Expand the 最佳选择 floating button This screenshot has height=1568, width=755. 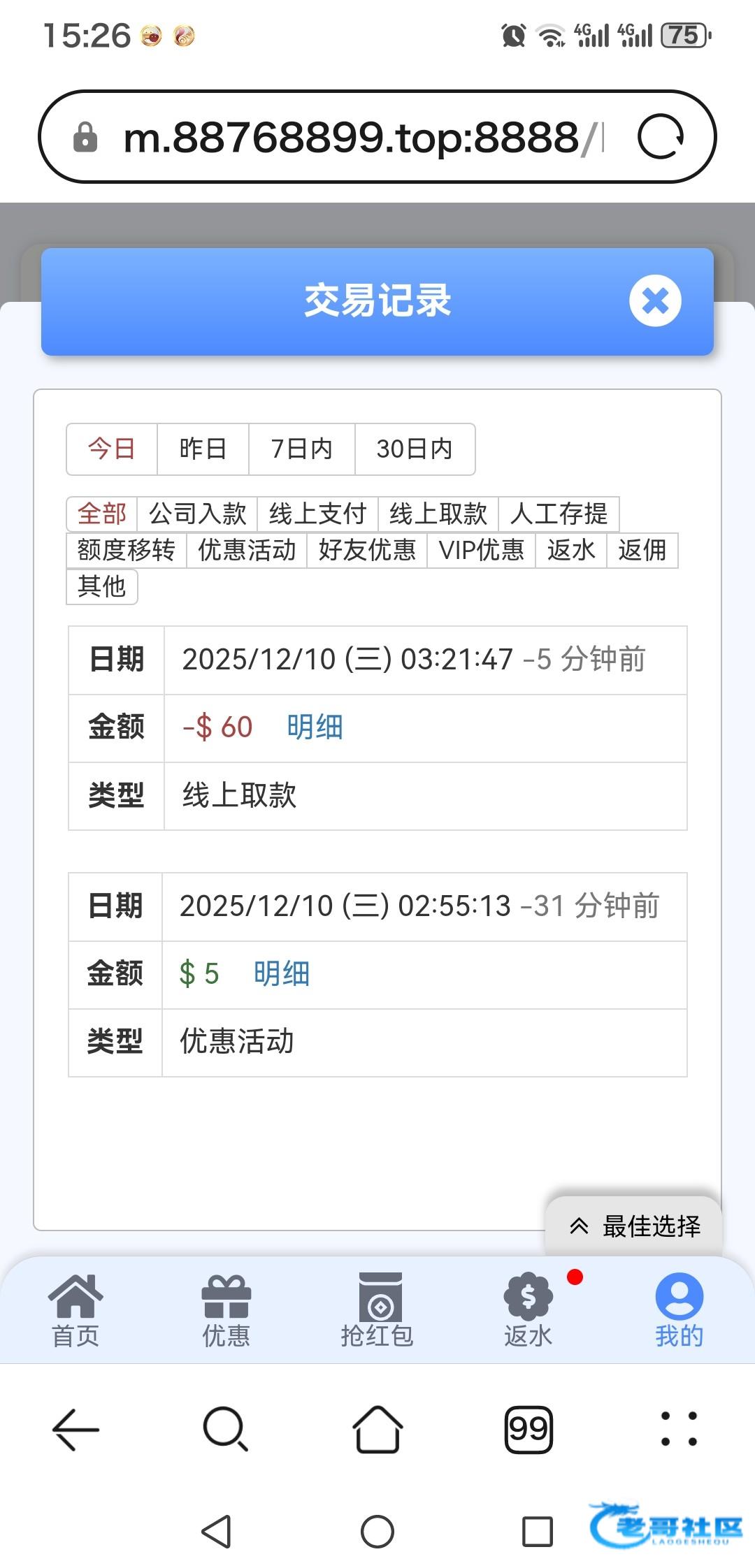pos(633,1226)
